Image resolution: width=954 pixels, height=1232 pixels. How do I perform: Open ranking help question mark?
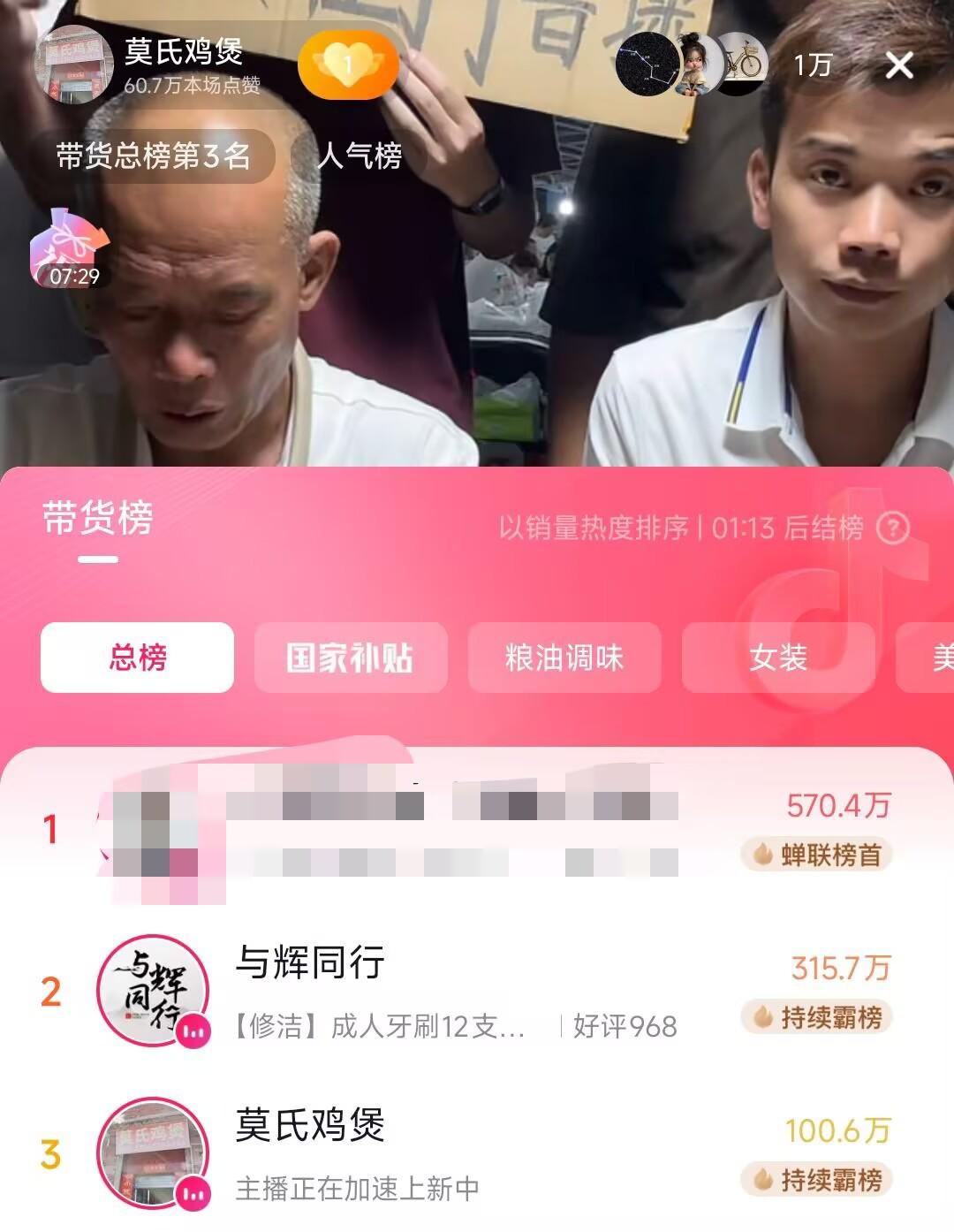[892, 529]
